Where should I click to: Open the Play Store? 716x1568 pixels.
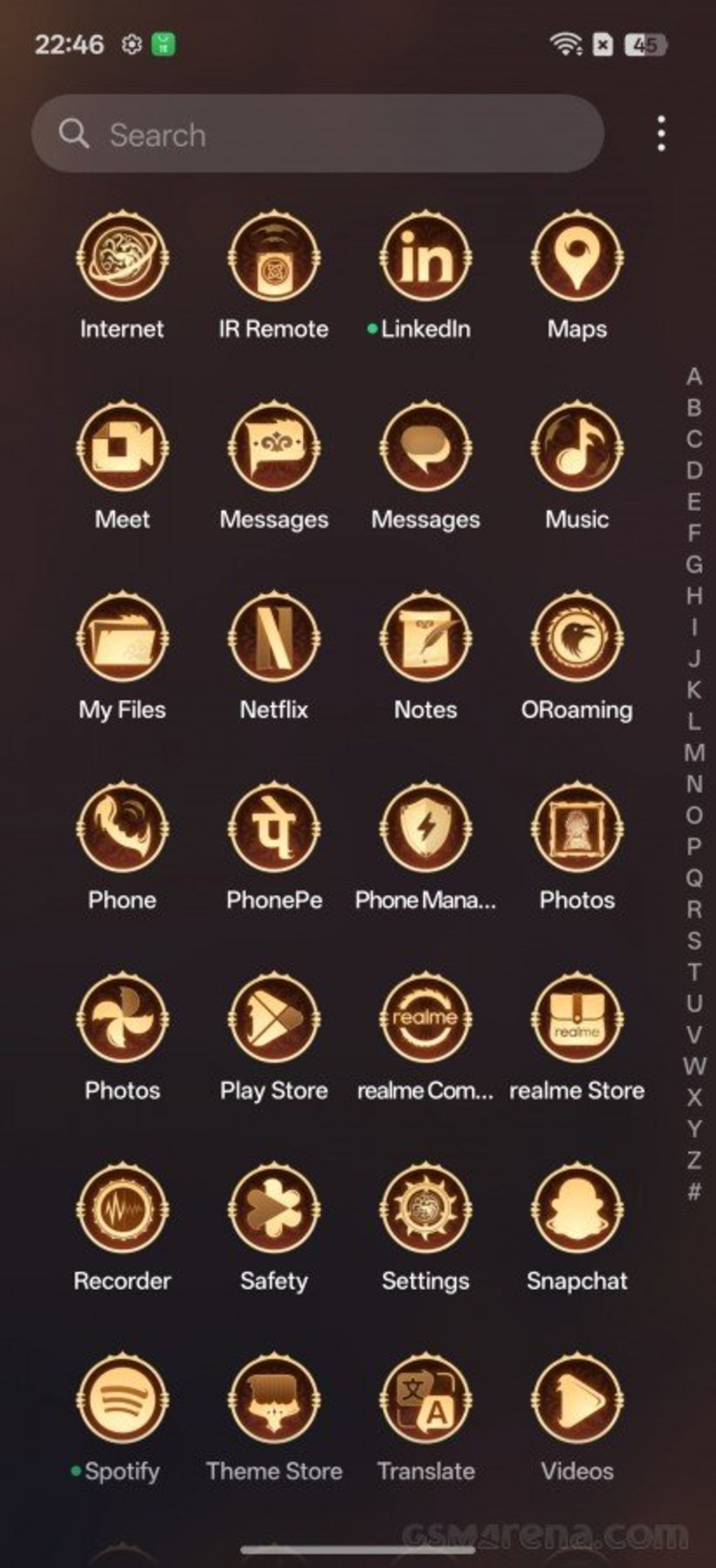274,1019
